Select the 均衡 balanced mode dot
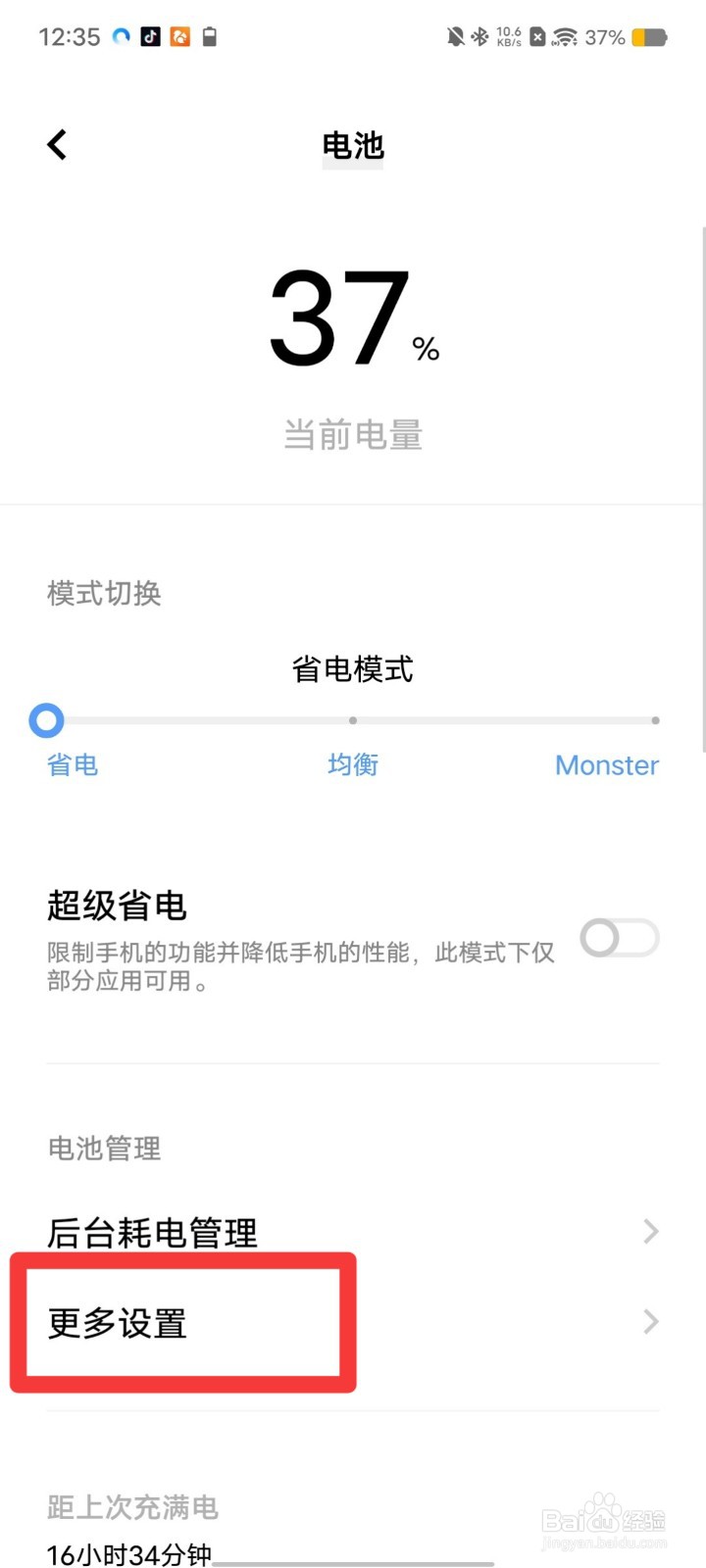The image size is (706, 1568). click(x=353, y=719)
